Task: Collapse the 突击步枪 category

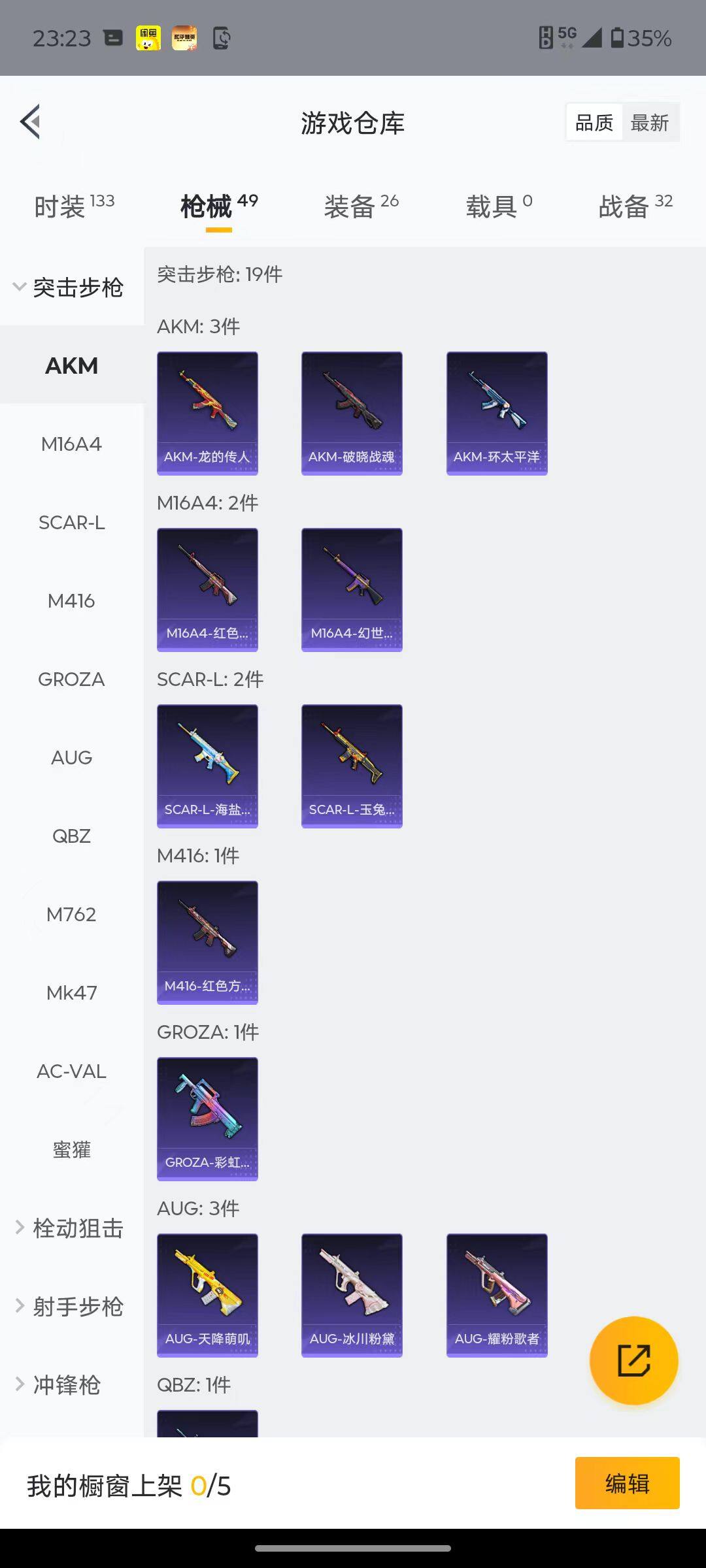Action: (69, 287)
